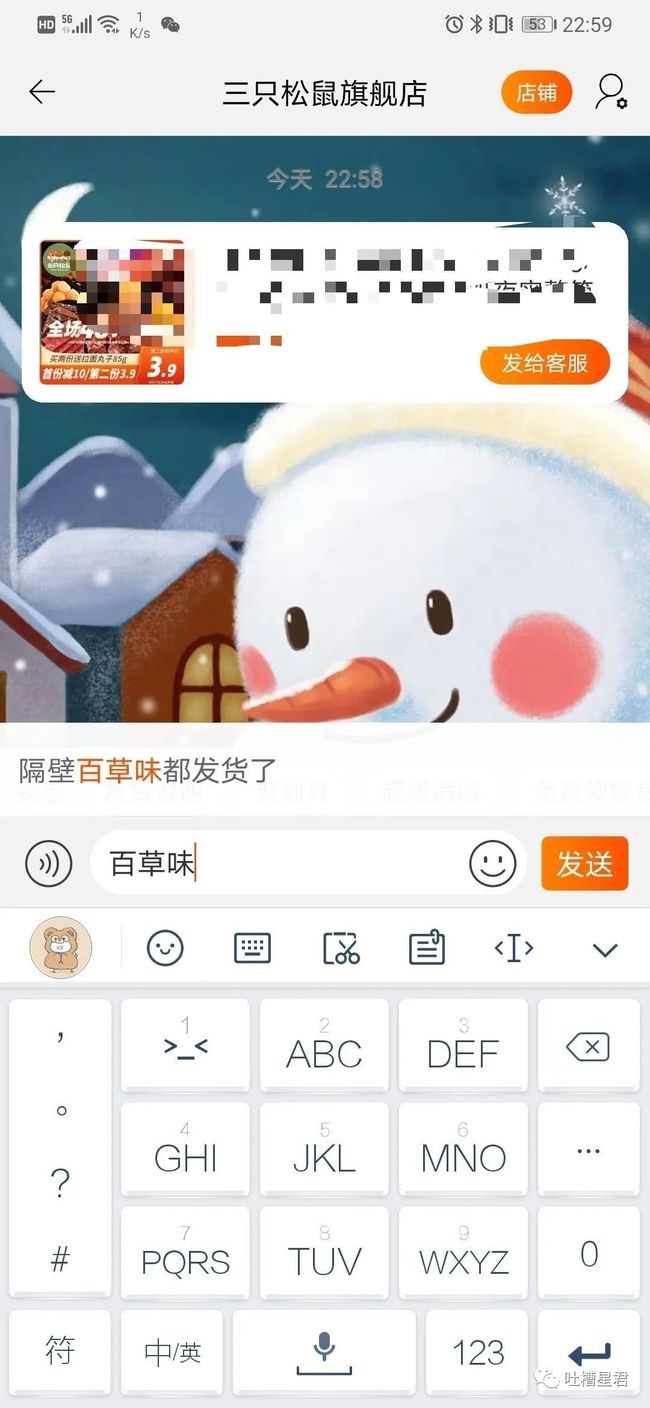
Task: Open the keyboard emoji smiley toolbar icon
Action: tap(165, 947)
